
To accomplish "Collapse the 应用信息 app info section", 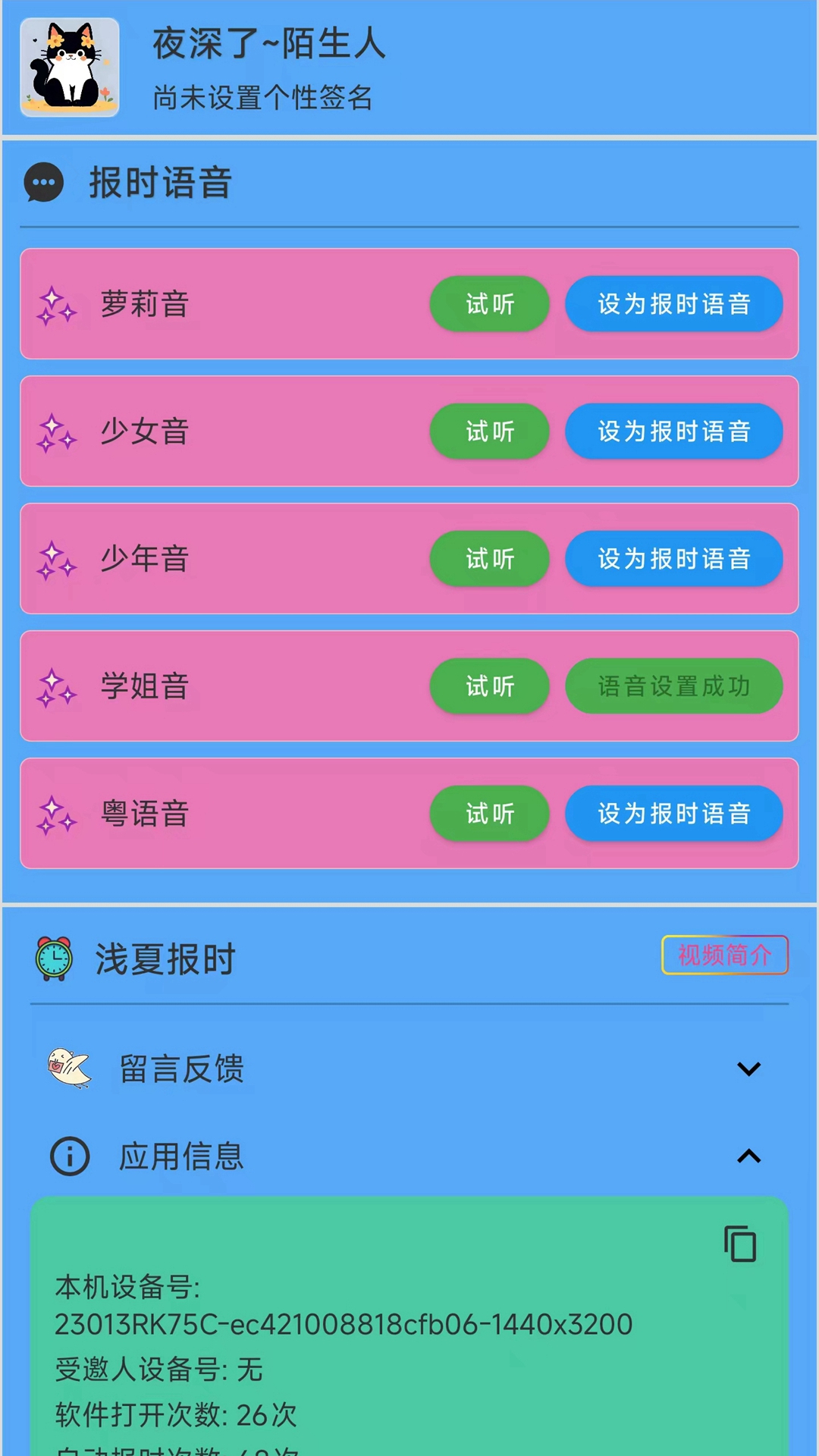I will tap(749, 1156).
